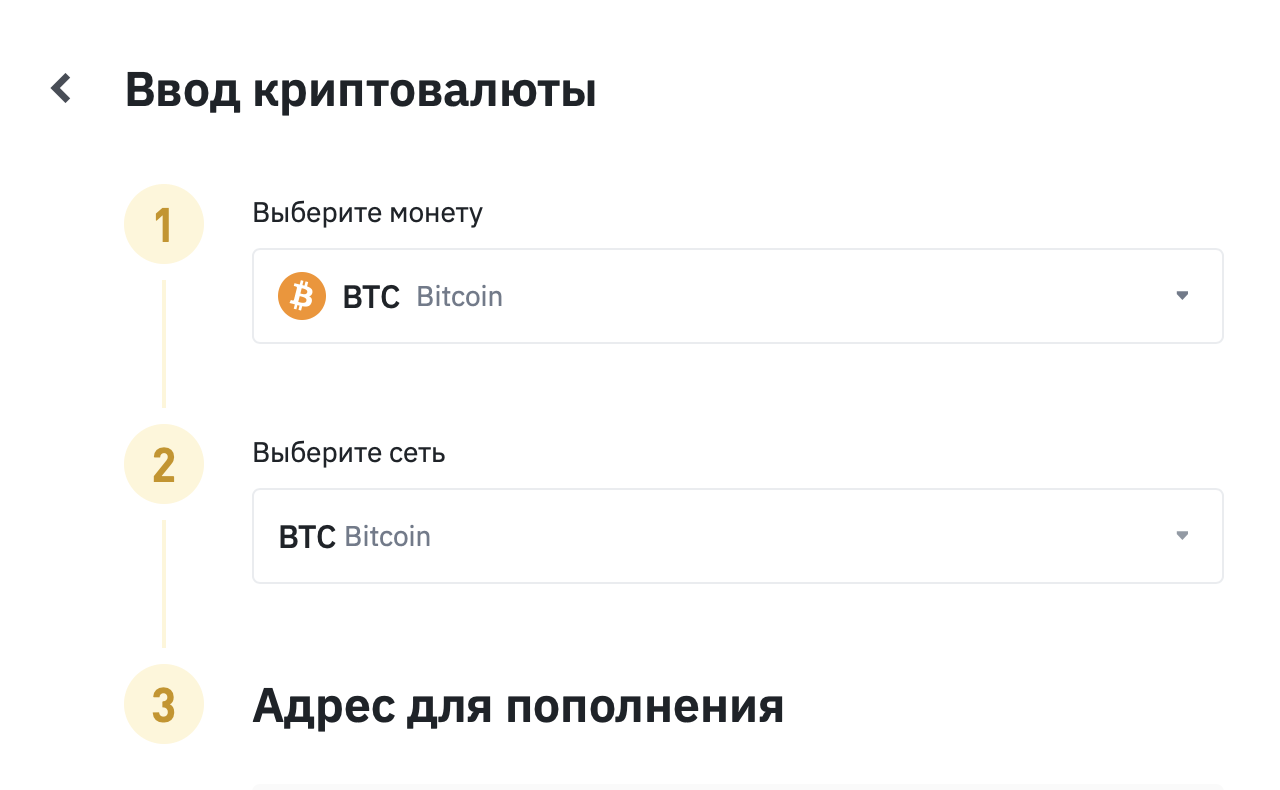The image size is (1280, 790).
Task: Expand the network selection dropdown
Action: [737, 536]
